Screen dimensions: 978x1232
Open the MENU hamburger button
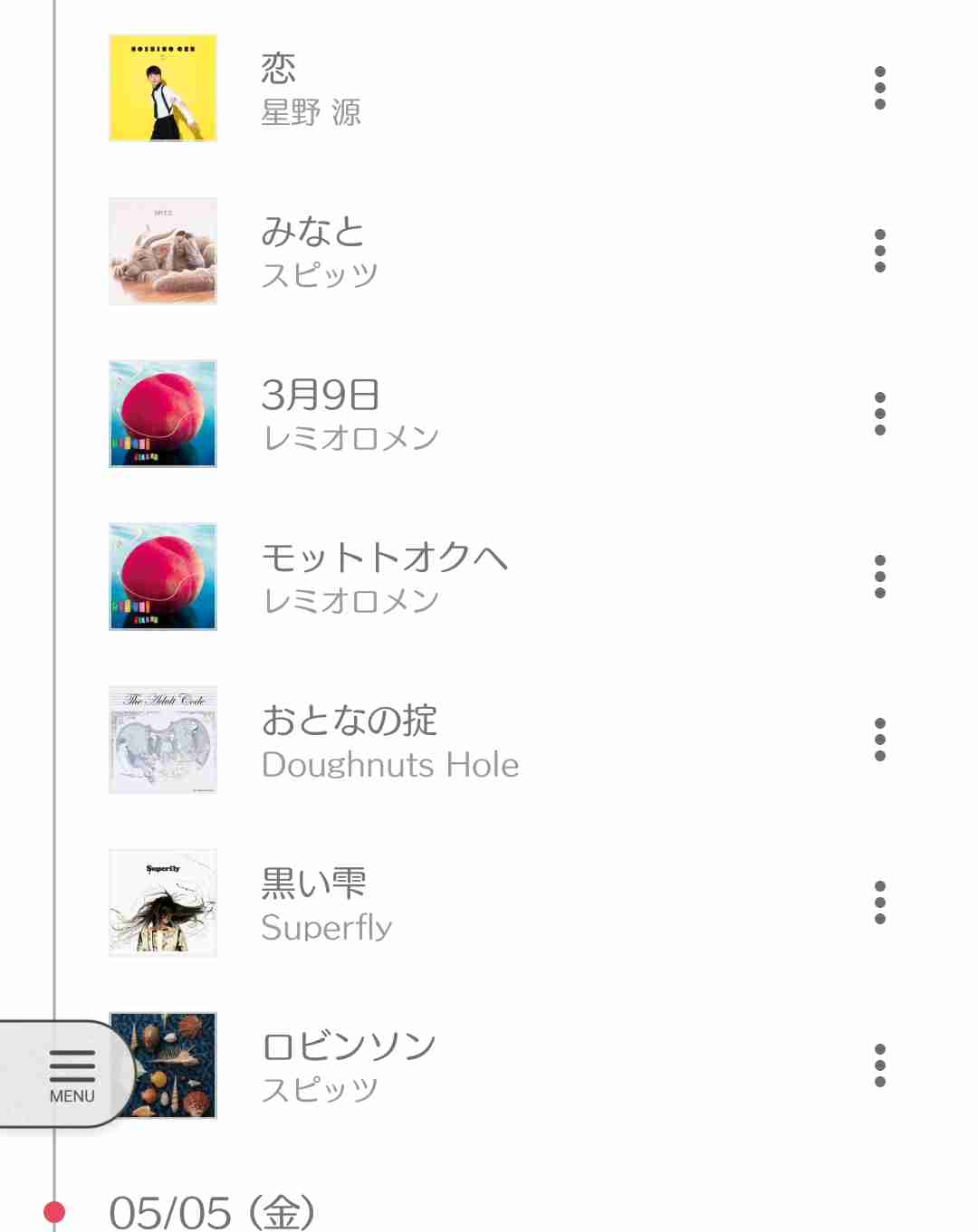[x=71, y=1077]
